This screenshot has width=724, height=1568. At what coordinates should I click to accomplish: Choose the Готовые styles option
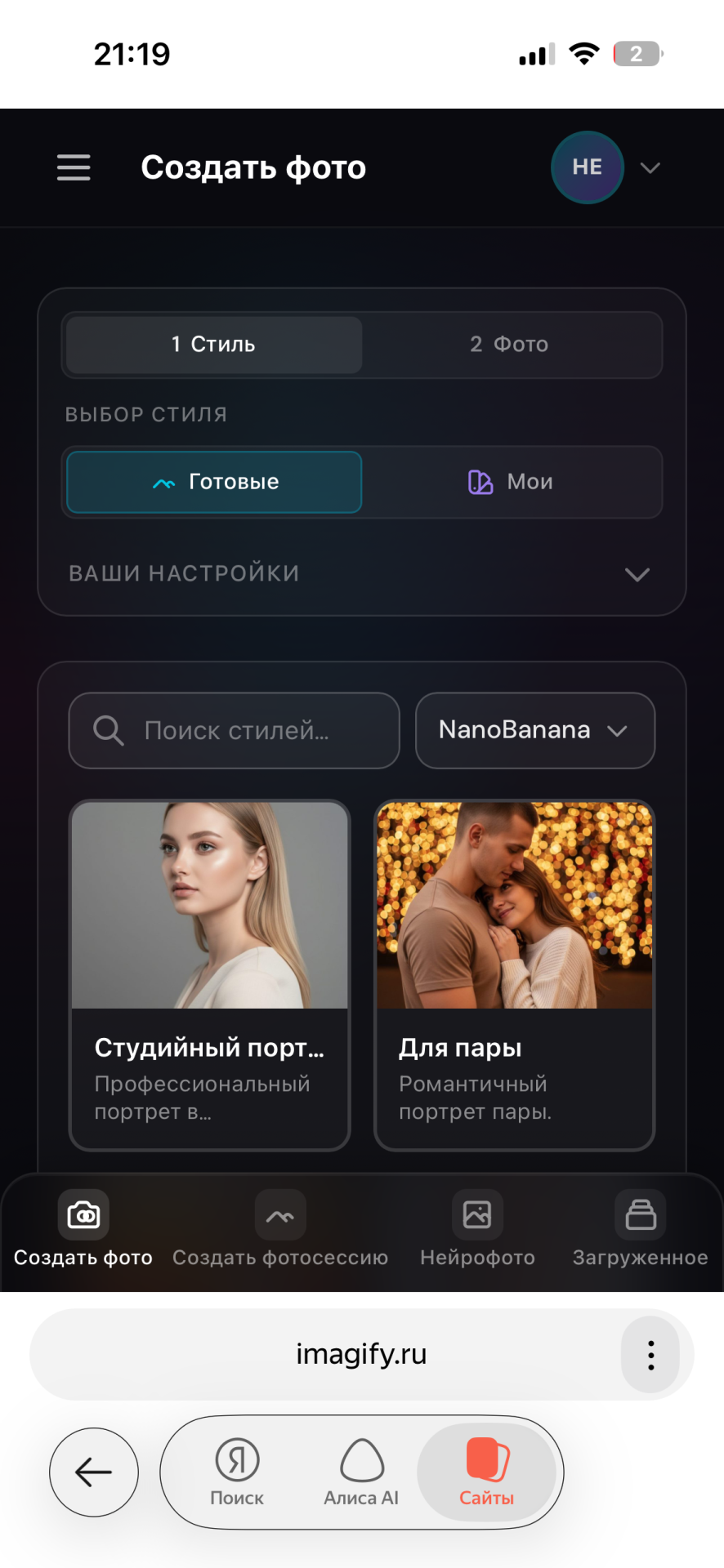(x=214, y=482)
